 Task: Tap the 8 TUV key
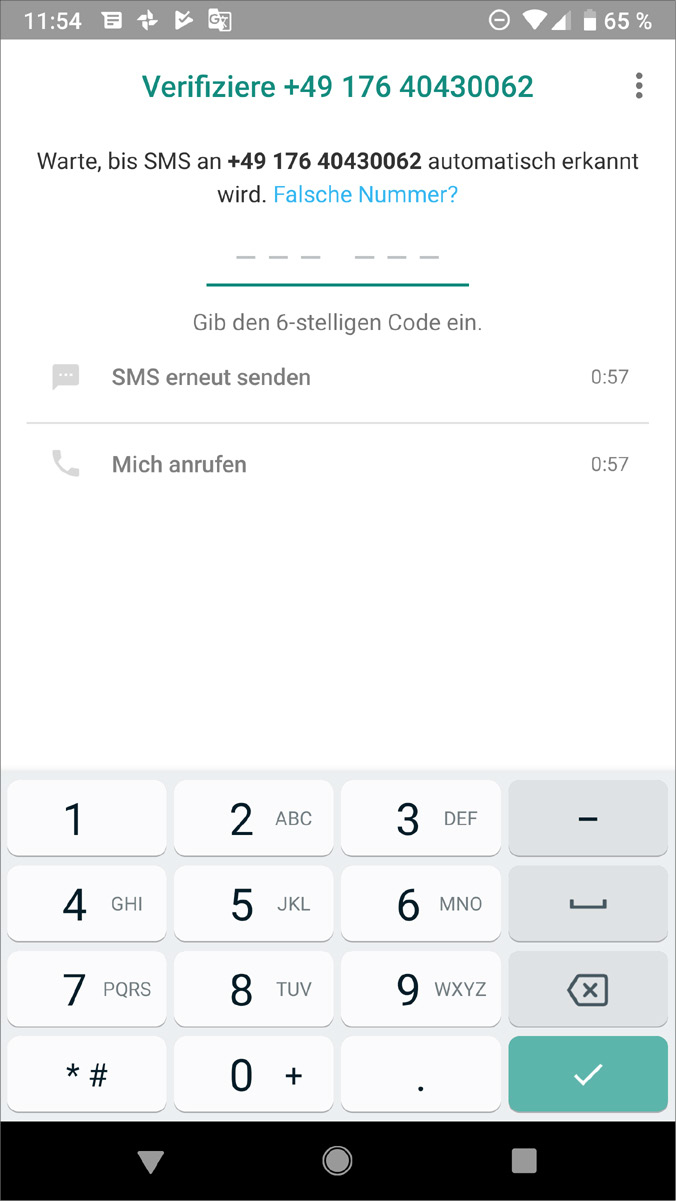tap(254, 990)
